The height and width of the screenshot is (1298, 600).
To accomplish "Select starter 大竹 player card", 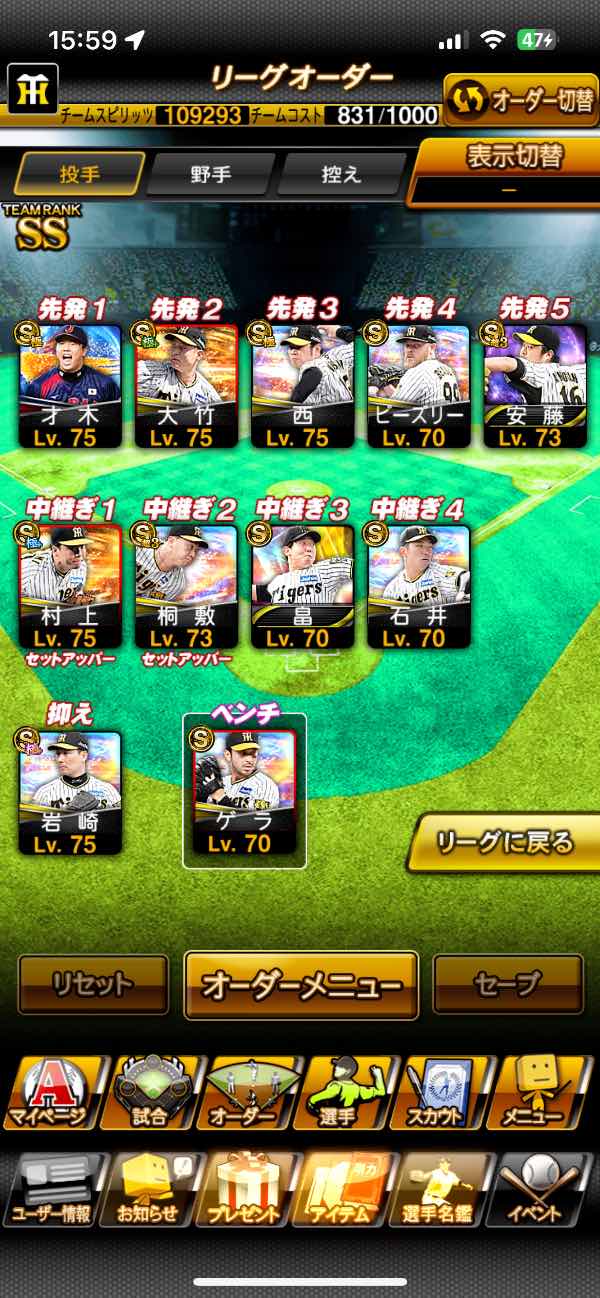I will click(x=186, y=385).
